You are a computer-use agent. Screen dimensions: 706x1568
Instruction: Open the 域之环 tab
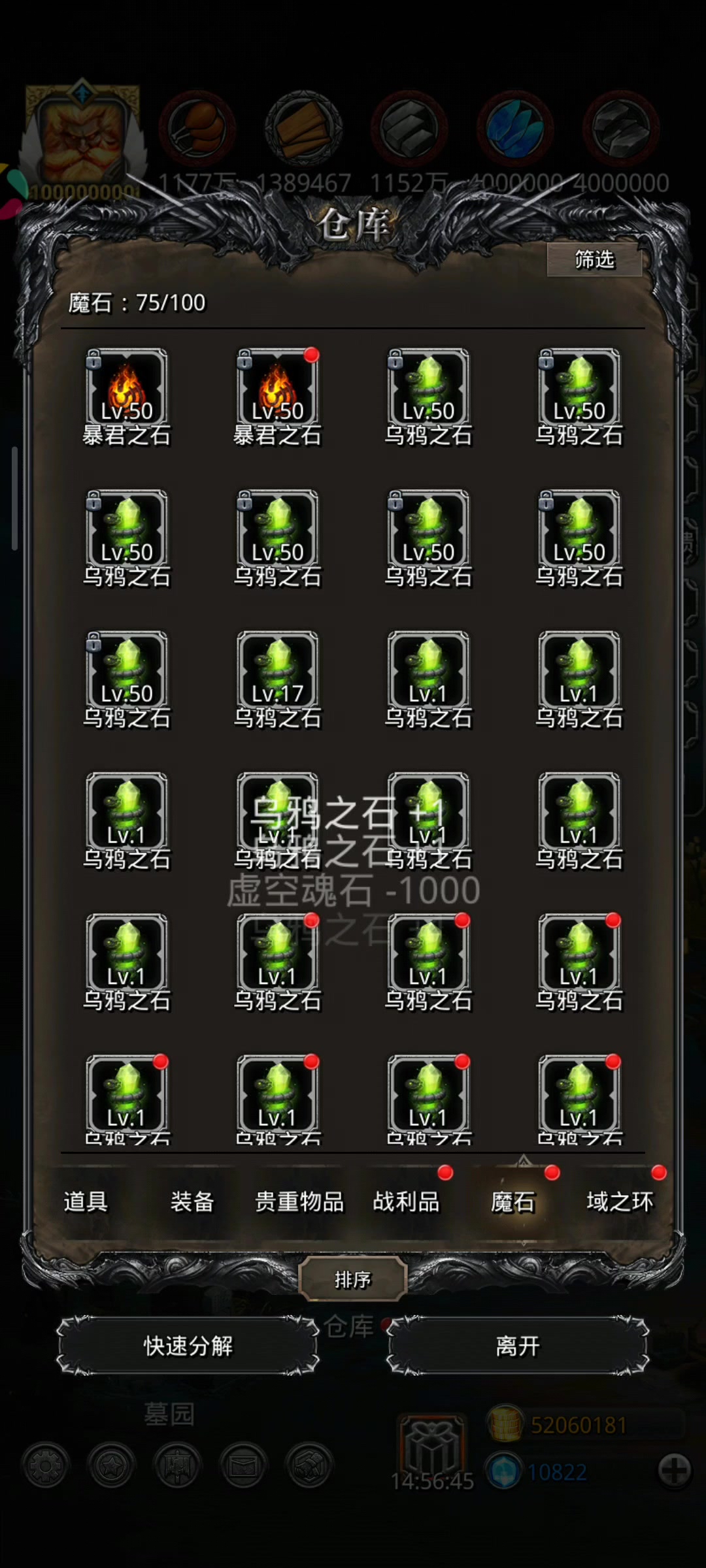[x=620, y=1201]
